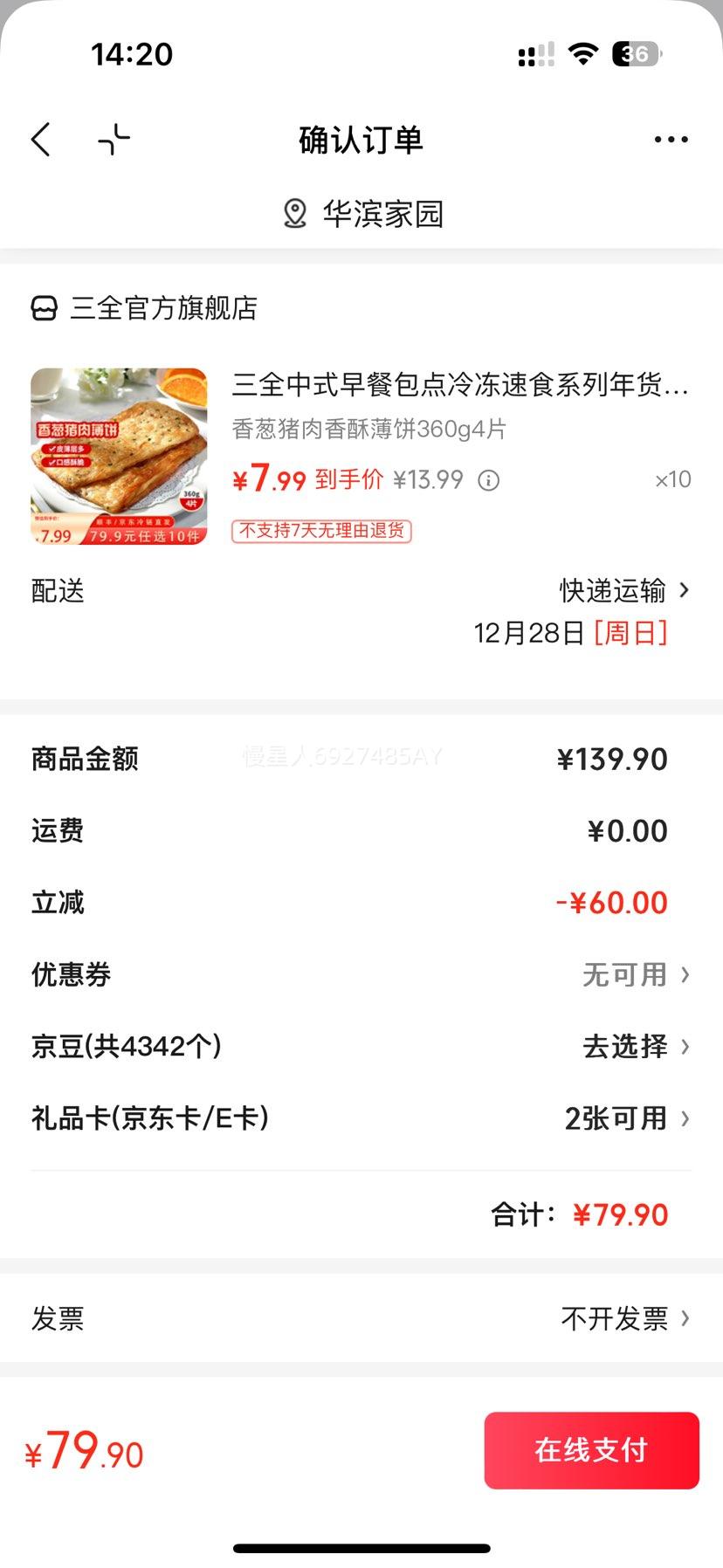Tap the info icon next to ¥13.99 price
The height and width of the screenshot is (1568, 723).
488,480
